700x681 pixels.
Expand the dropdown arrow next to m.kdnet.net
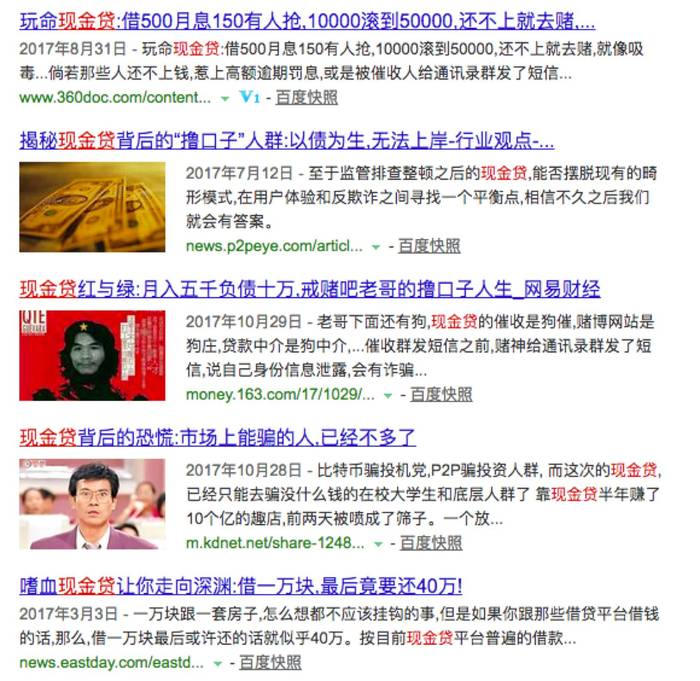[x=378, y=544]
